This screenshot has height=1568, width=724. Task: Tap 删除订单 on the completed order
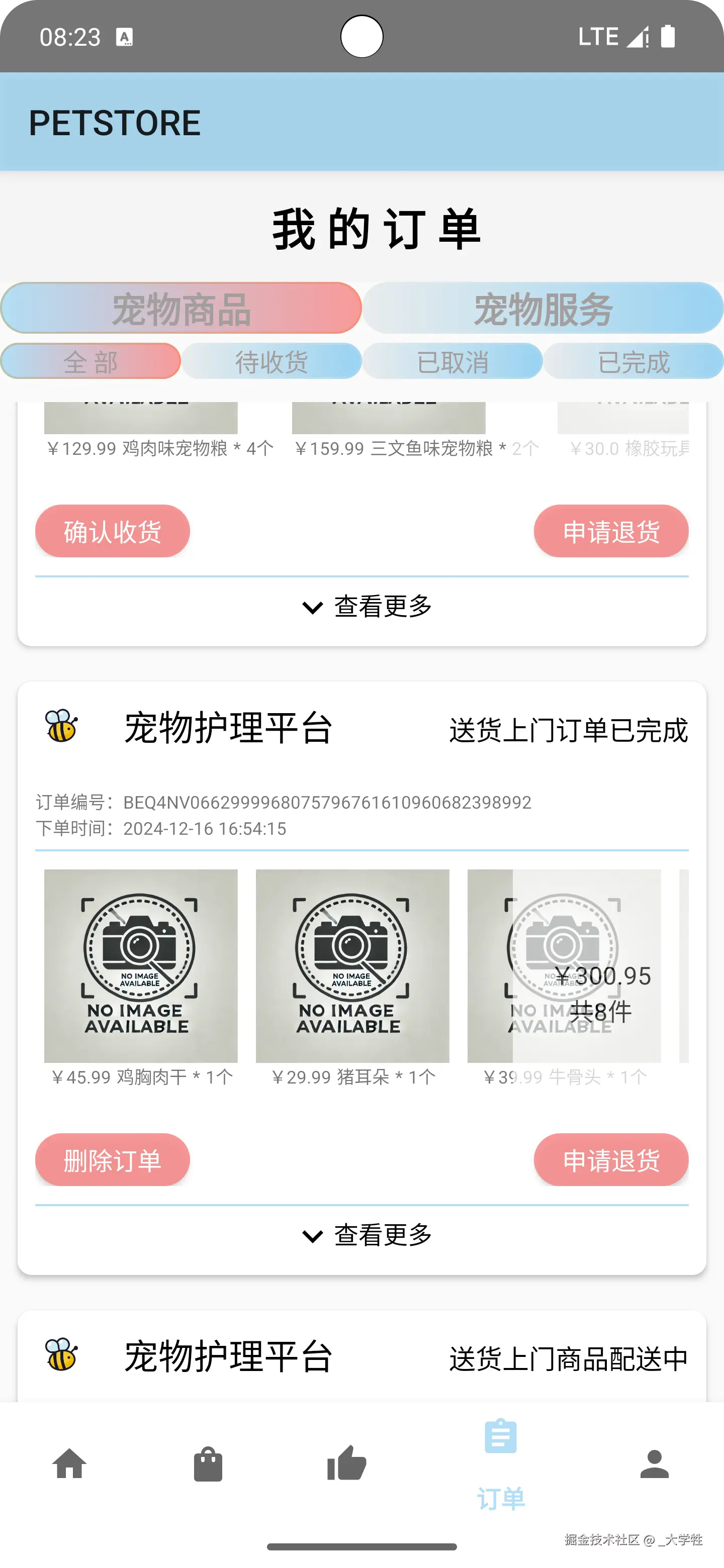113,1159
